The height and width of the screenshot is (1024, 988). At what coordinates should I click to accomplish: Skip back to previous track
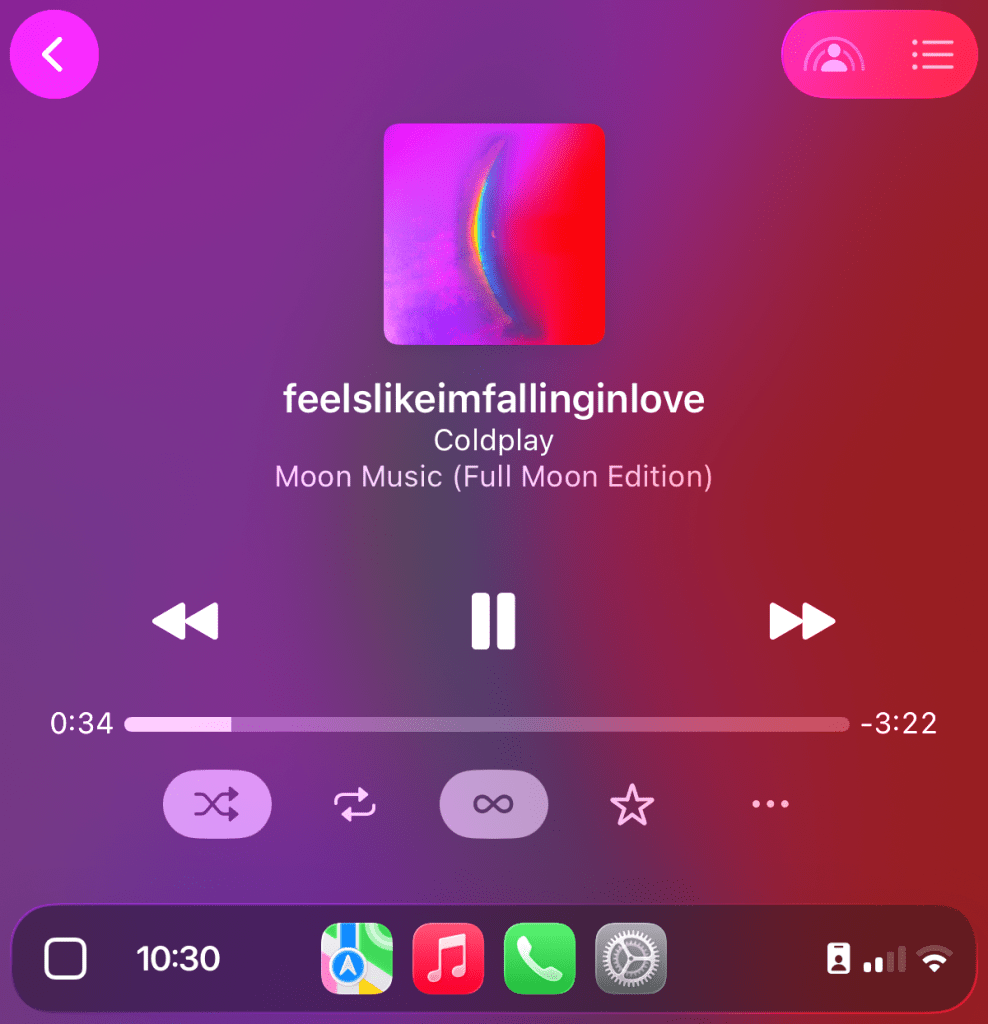pyautogui.click(x=185, y=621)
